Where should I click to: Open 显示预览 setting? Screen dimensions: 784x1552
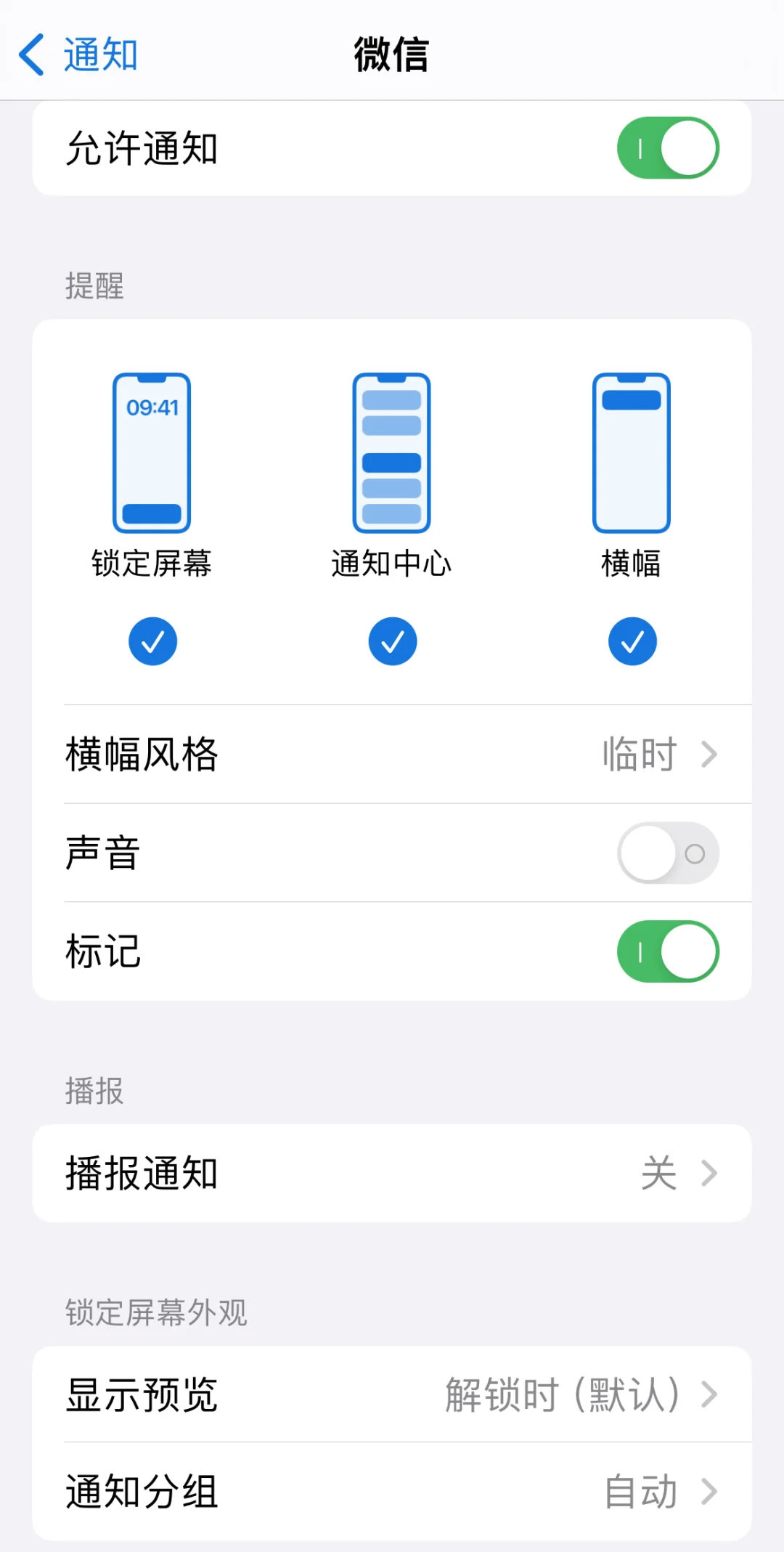click(392, 1394)
